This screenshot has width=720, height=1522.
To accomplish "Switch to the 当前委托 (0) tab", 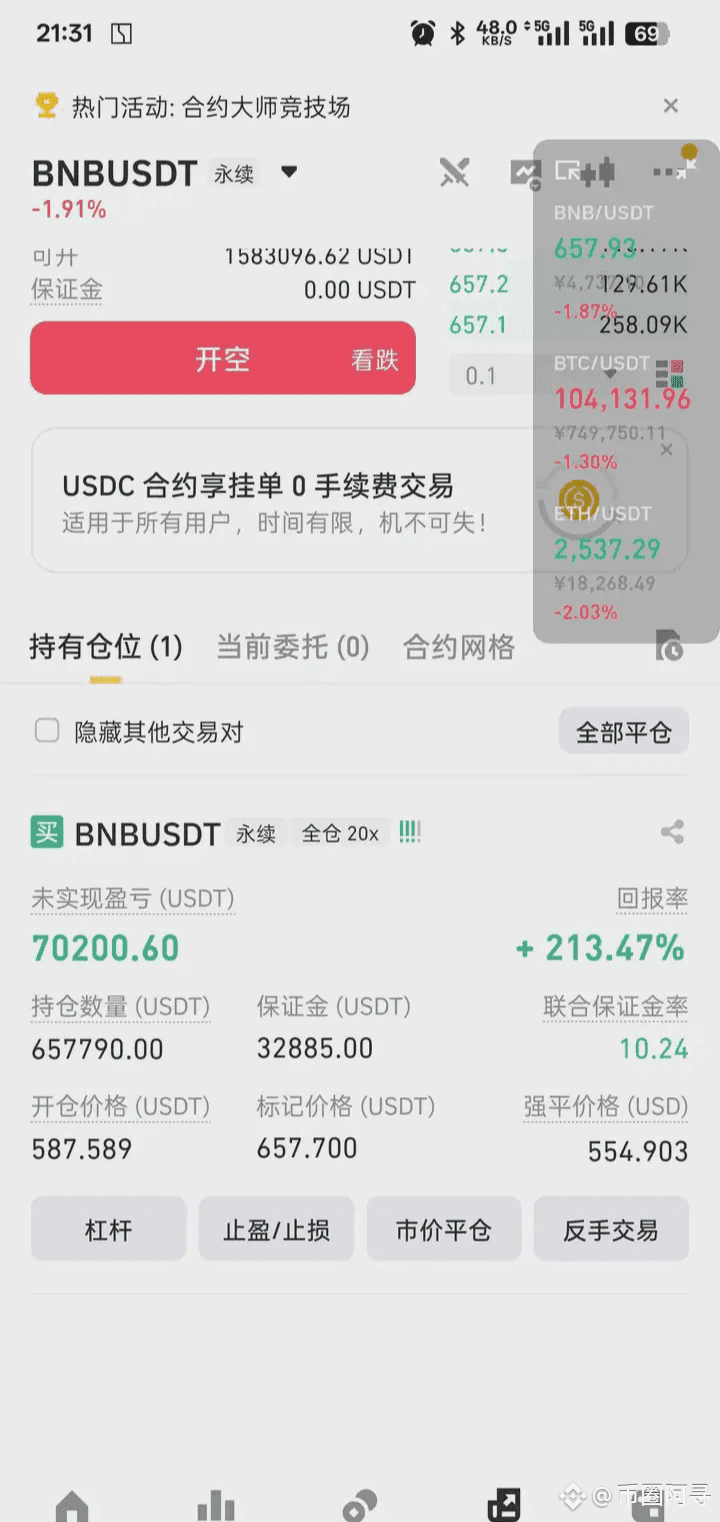I will (x=293, y=647).
